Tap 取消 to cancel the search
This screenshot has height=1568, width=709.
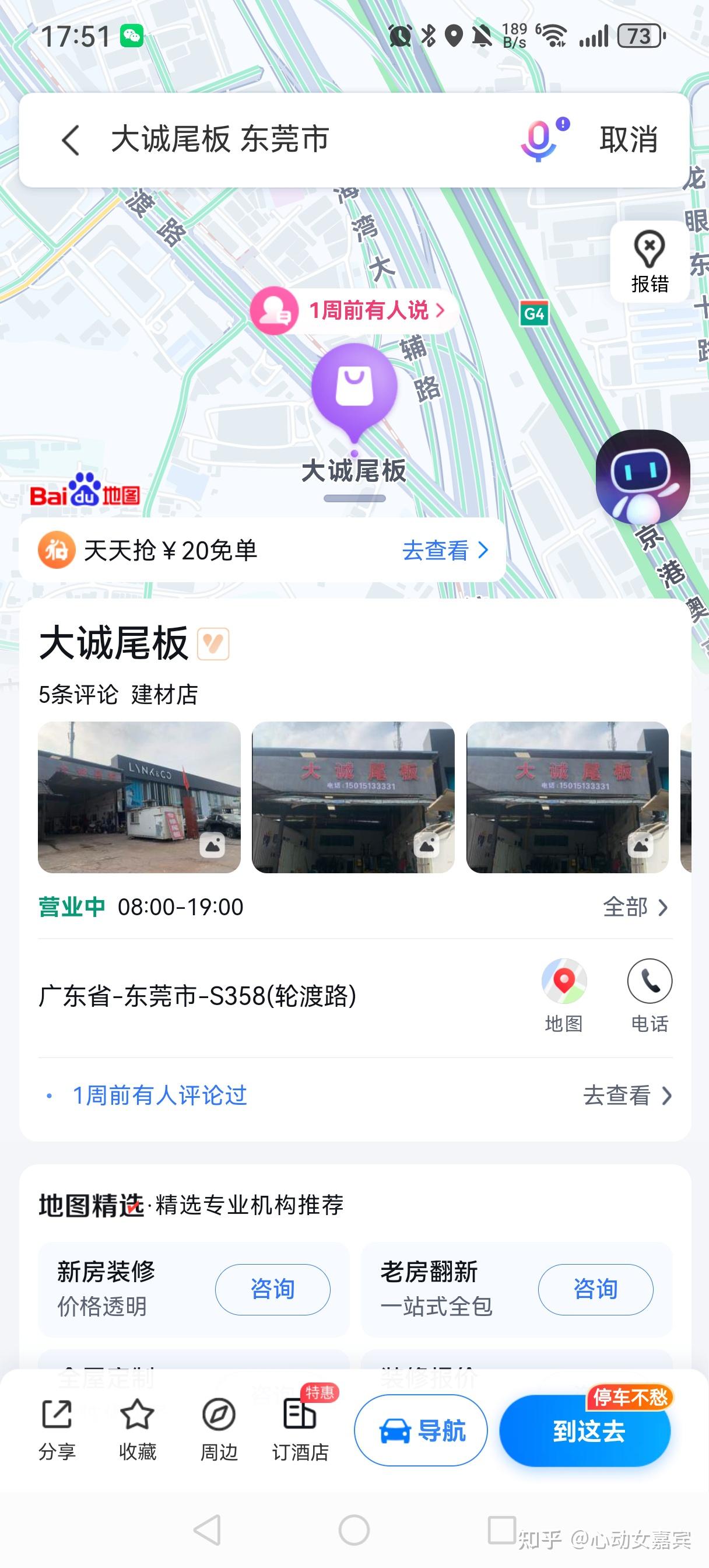tap(628, 139)
